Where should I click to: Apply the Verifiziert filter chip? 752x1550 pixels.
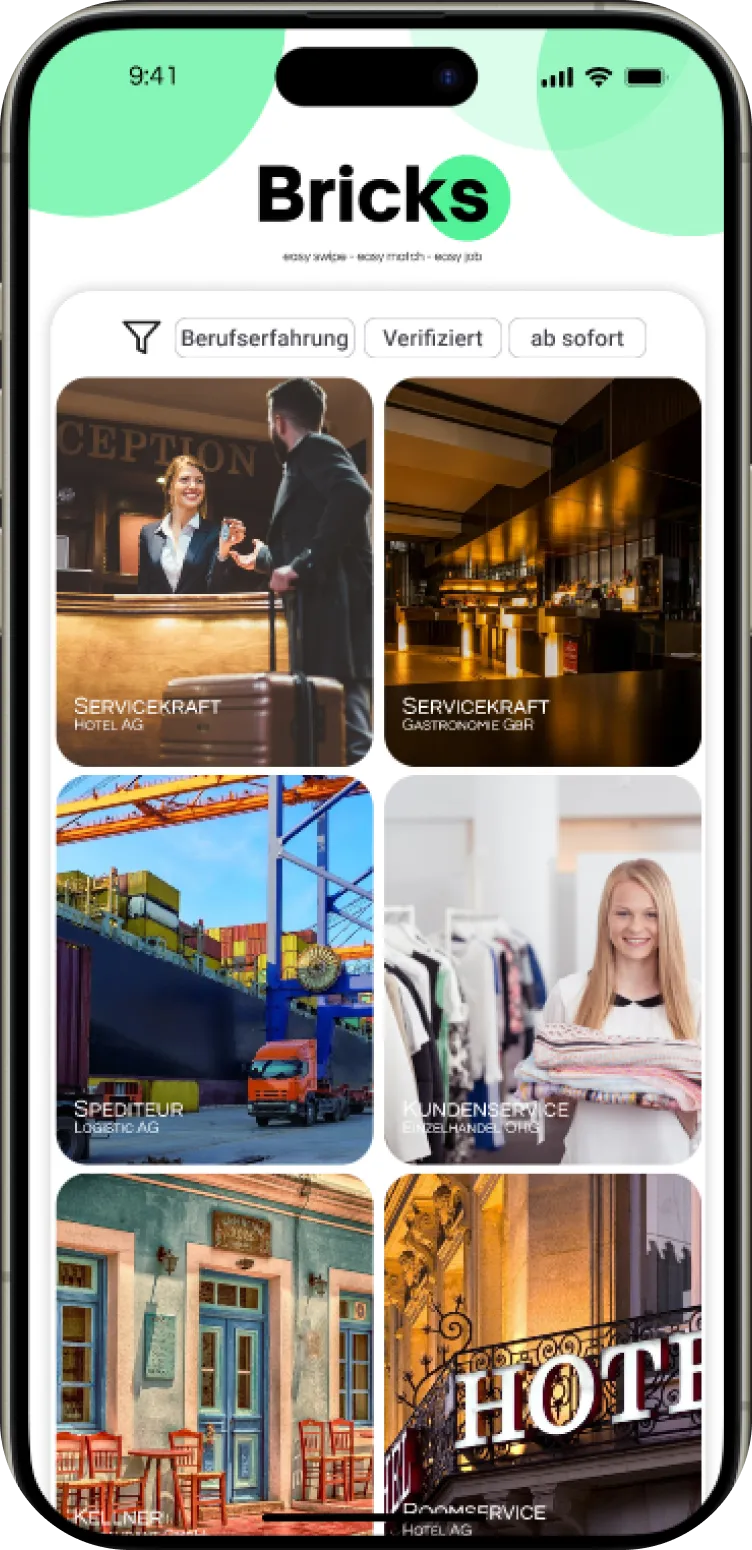432,338
